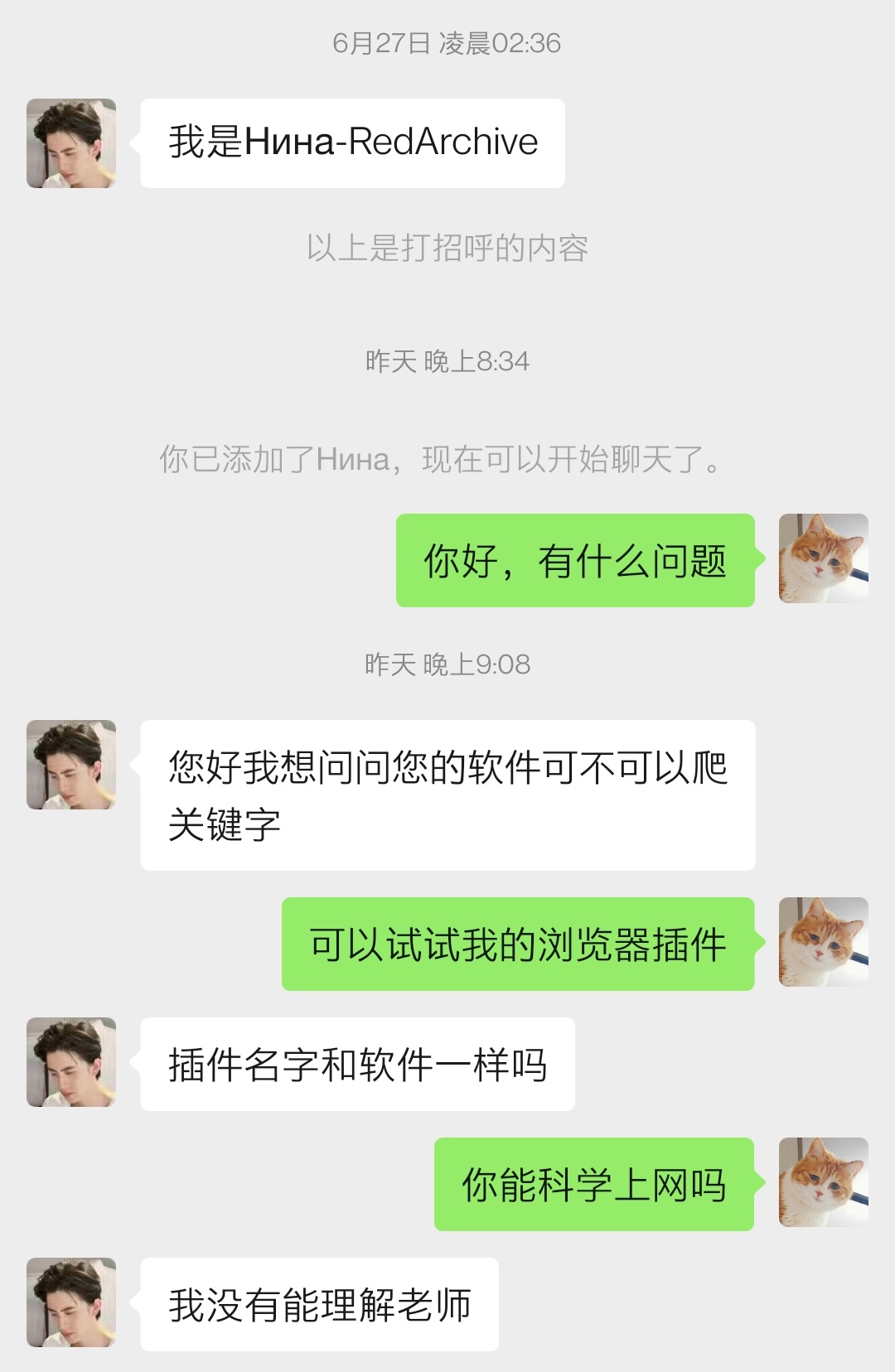Image resolution: width=895 pixels, height=1372 pixels.
Task: Tap the cat avatar next to "你能科学上网吗"
Action: [823, 1182]
